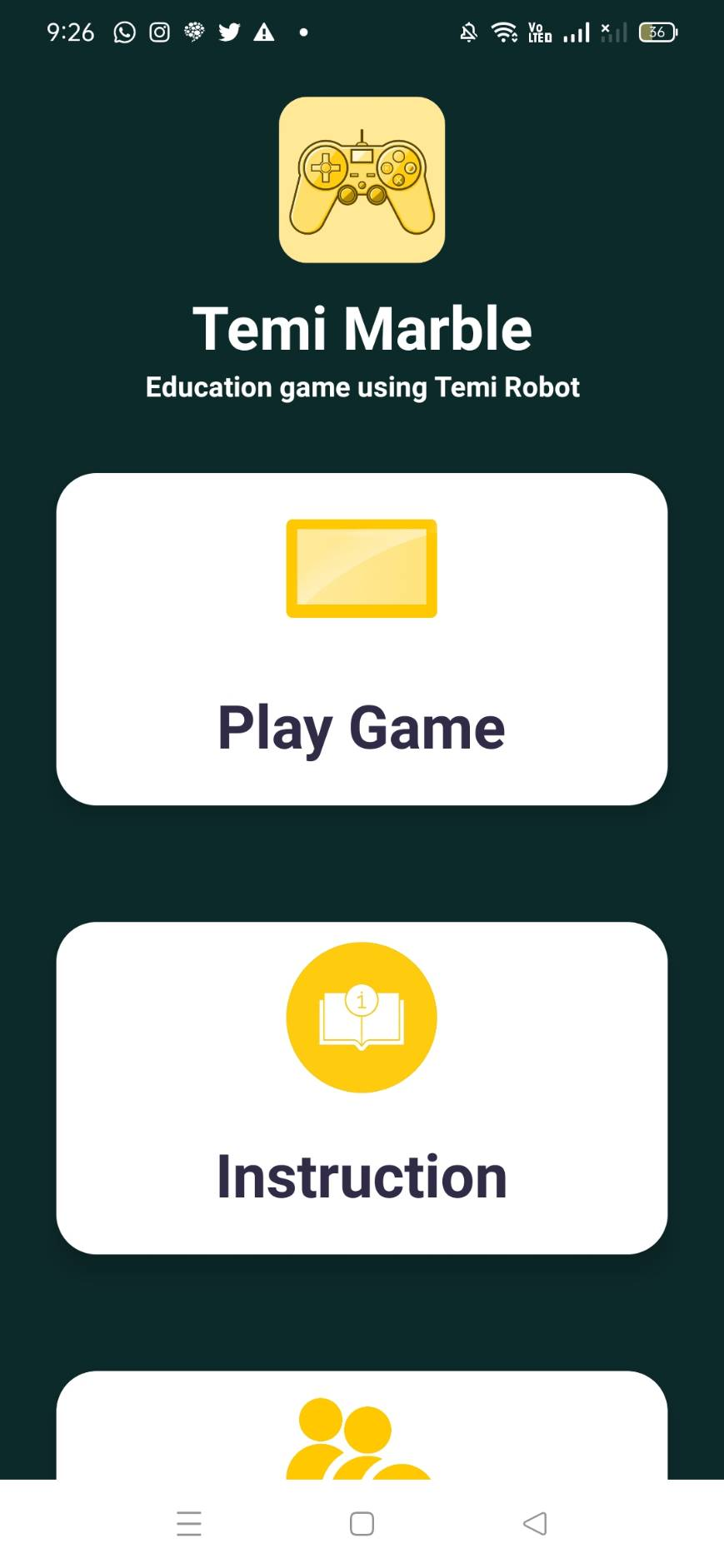Open the Instruction card

[362, 1088]
